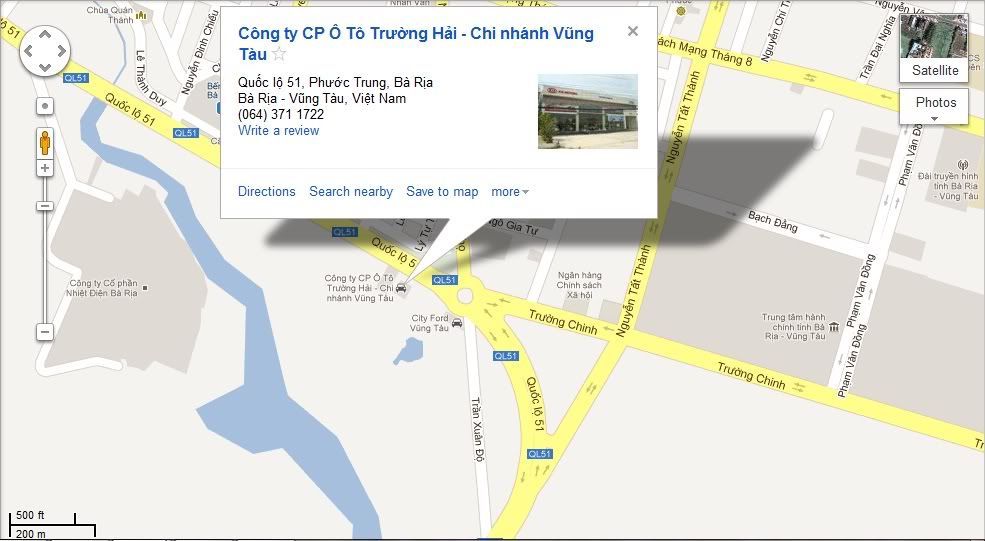Open the Trường Hải place title link

(415, 34)
